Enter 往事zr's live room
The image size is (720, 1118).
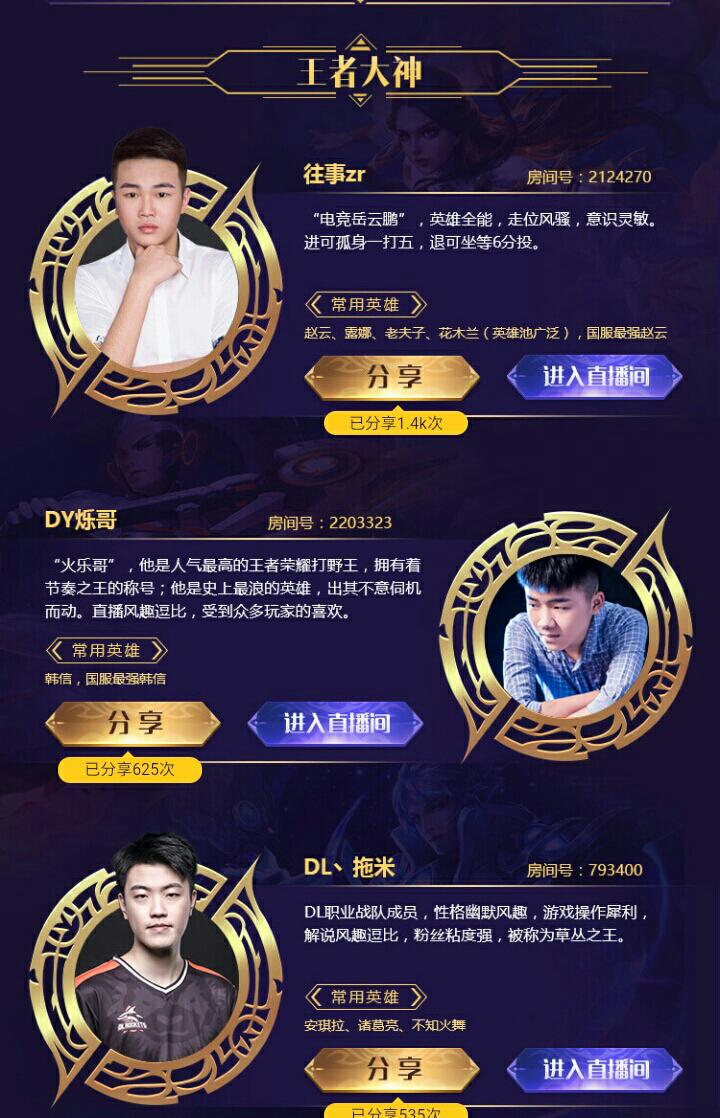[595, 377]
